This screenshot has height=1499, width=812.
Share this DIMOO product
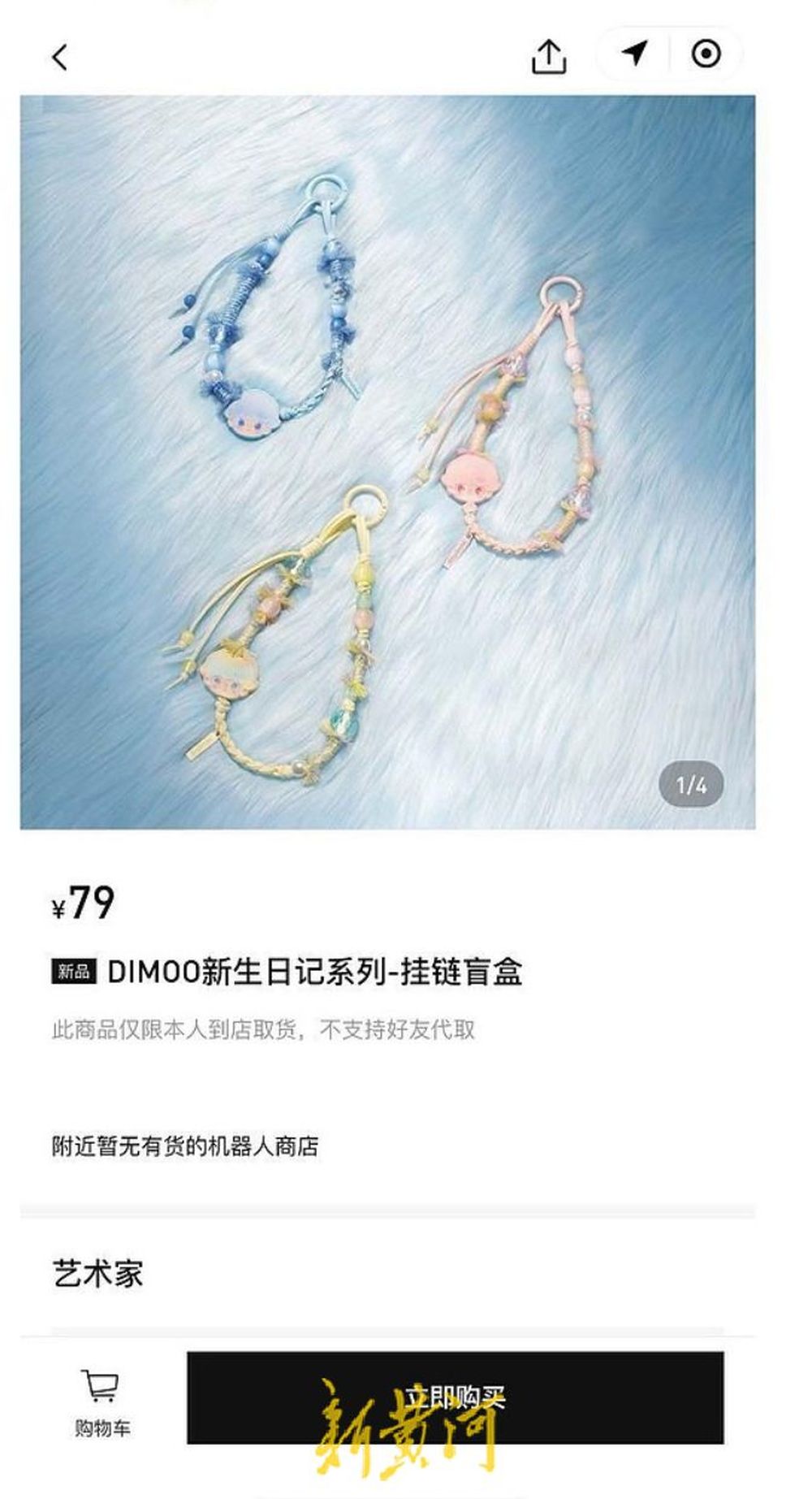[549, 56]
